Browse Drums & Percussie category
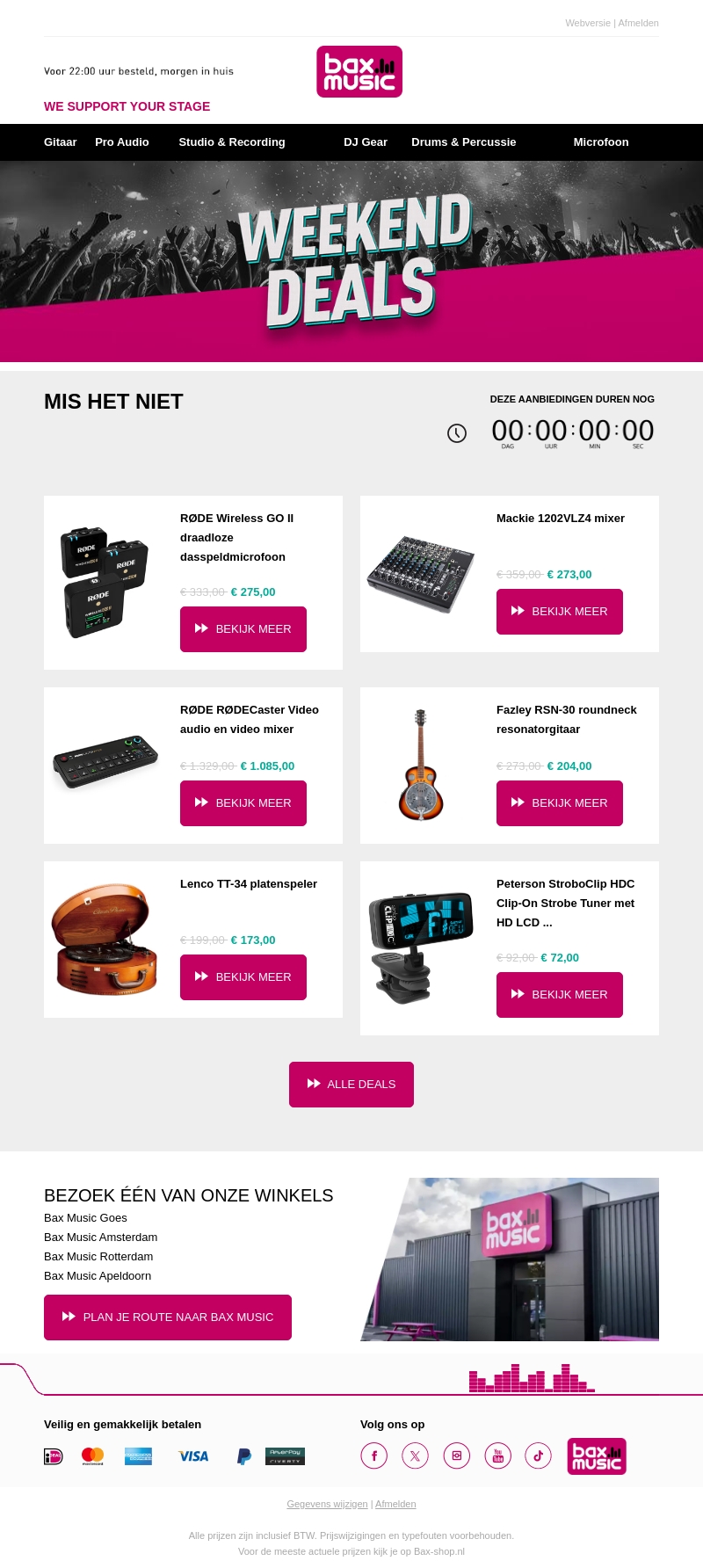This screenshot has height=1568, width=703. 463,142
